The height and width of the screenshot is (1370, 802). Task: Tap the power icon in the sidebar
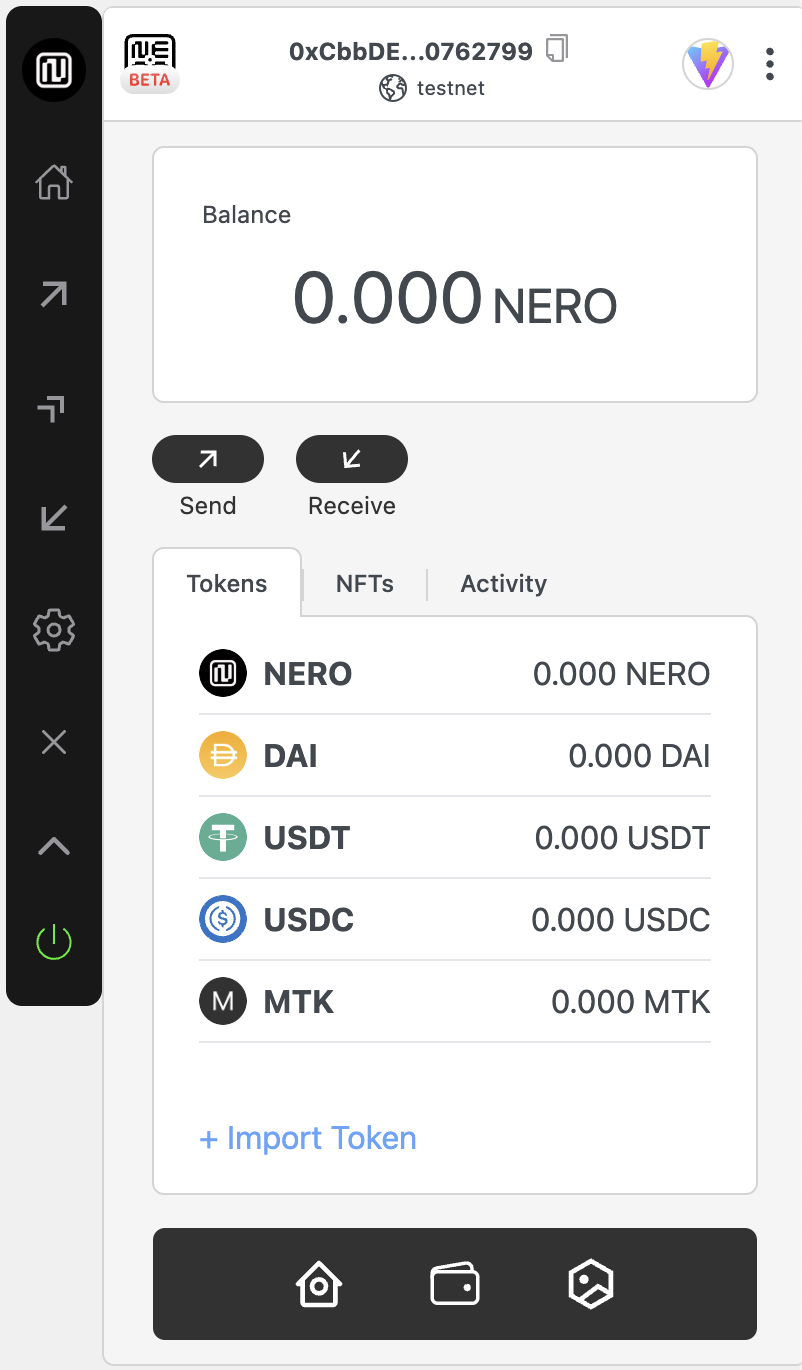pos(54,942)
